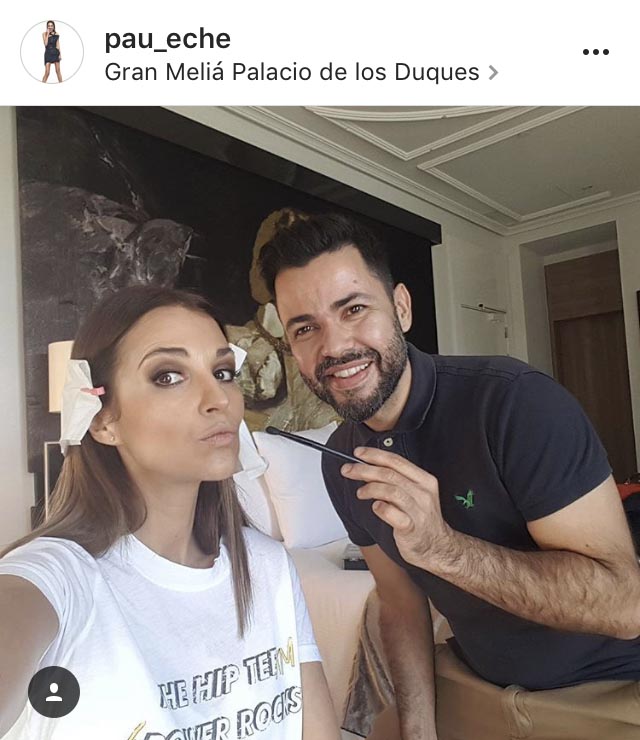Open the pau_eche username link
Image resolution: width=640 pixels, height=740 pixels.
pyautogui.click(x=167, y=39)
